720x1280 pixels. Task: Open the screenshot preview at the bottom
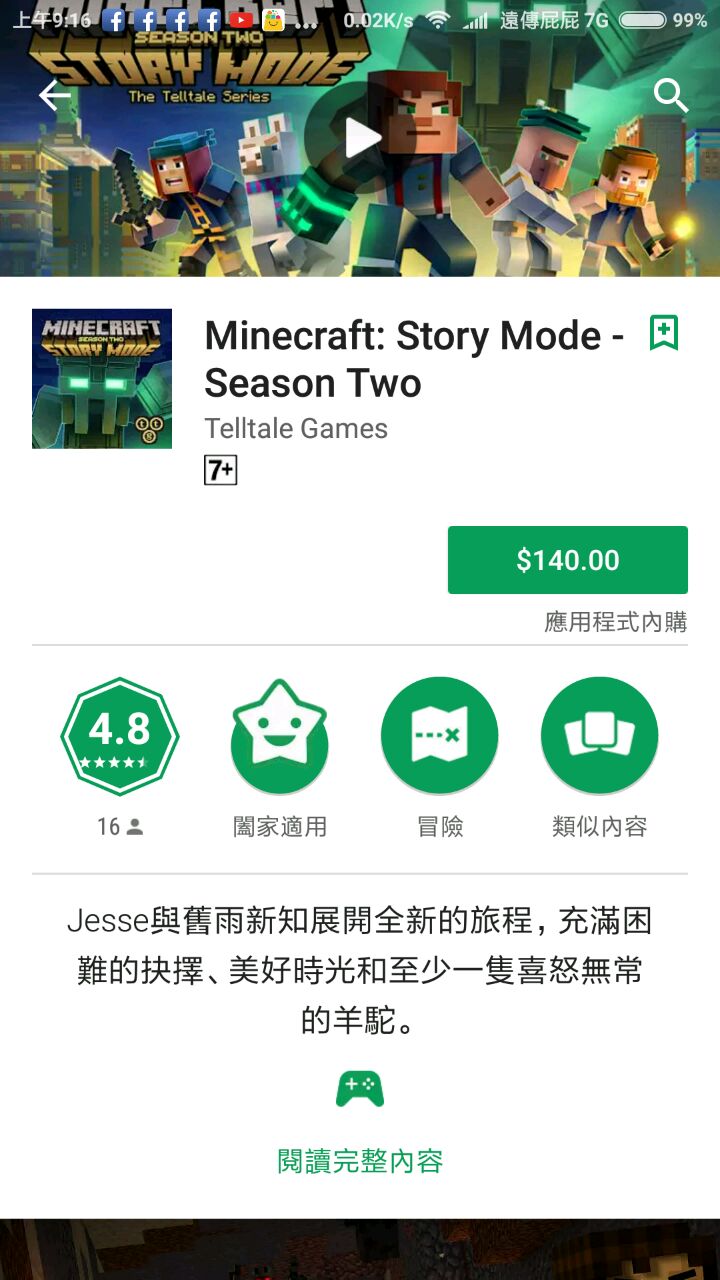click(x=360, y=1250)
